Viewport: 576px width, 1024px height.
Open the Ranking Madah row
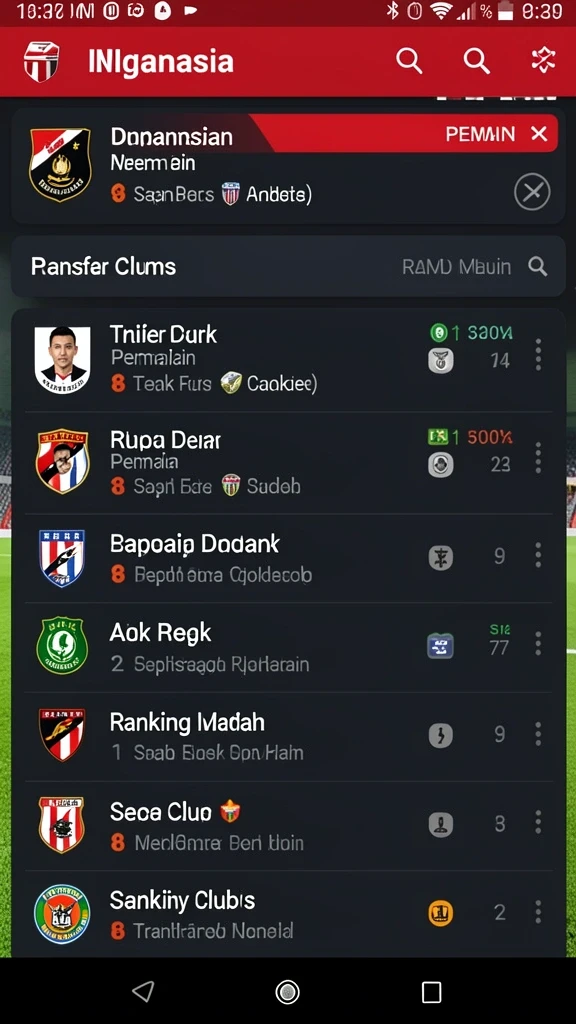point(288,737)
